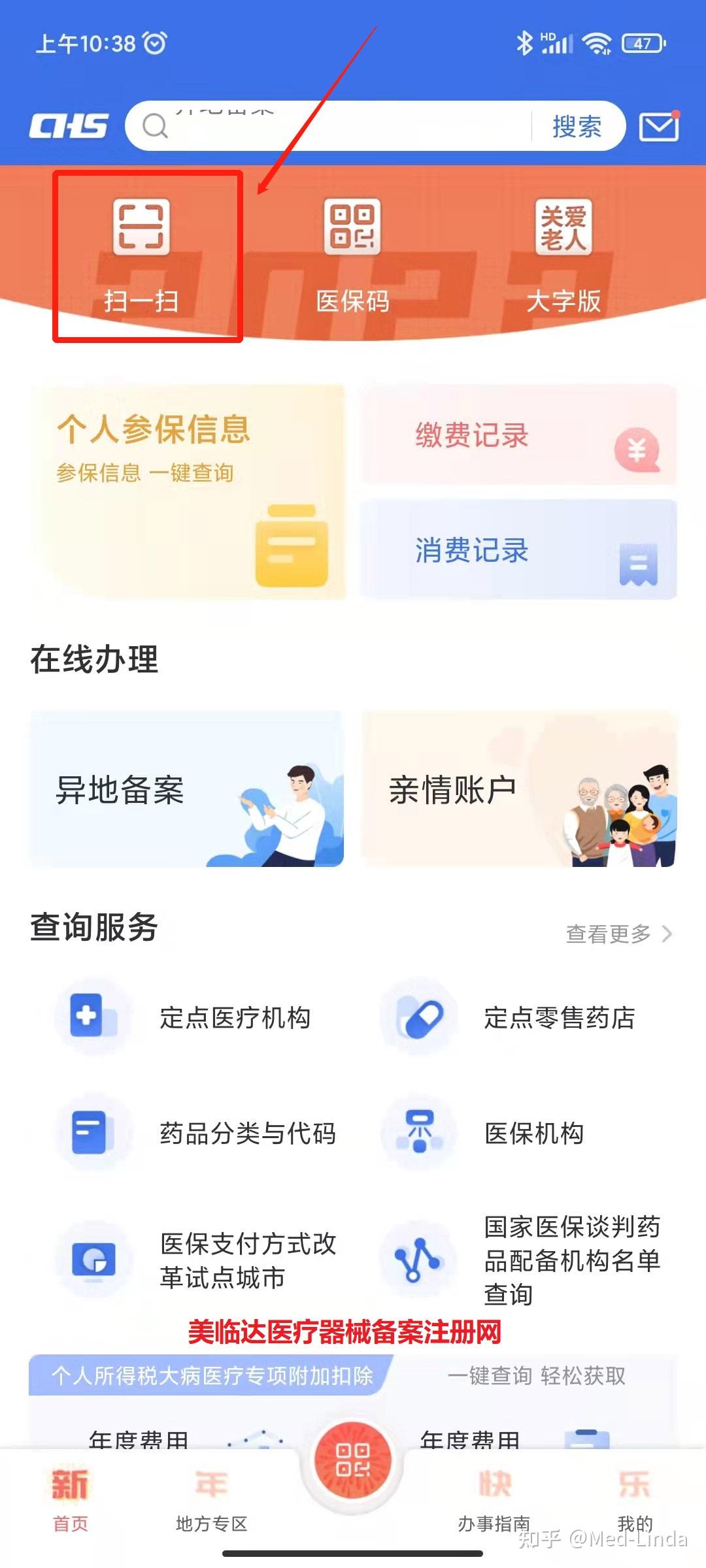This screenshot has height=1568, width=706.
Task: Tap 查看更多 for more query services
Action: click(x=618, y=934)
